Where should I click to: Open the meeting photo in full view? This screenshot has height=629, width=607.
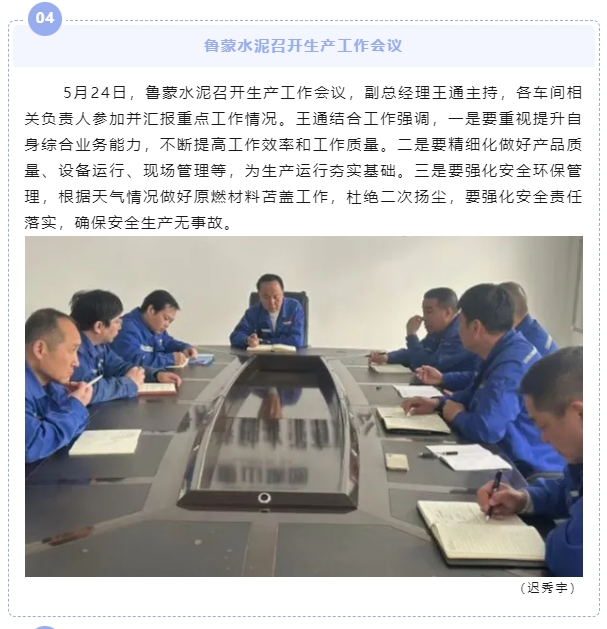click(x=303, y=405)
